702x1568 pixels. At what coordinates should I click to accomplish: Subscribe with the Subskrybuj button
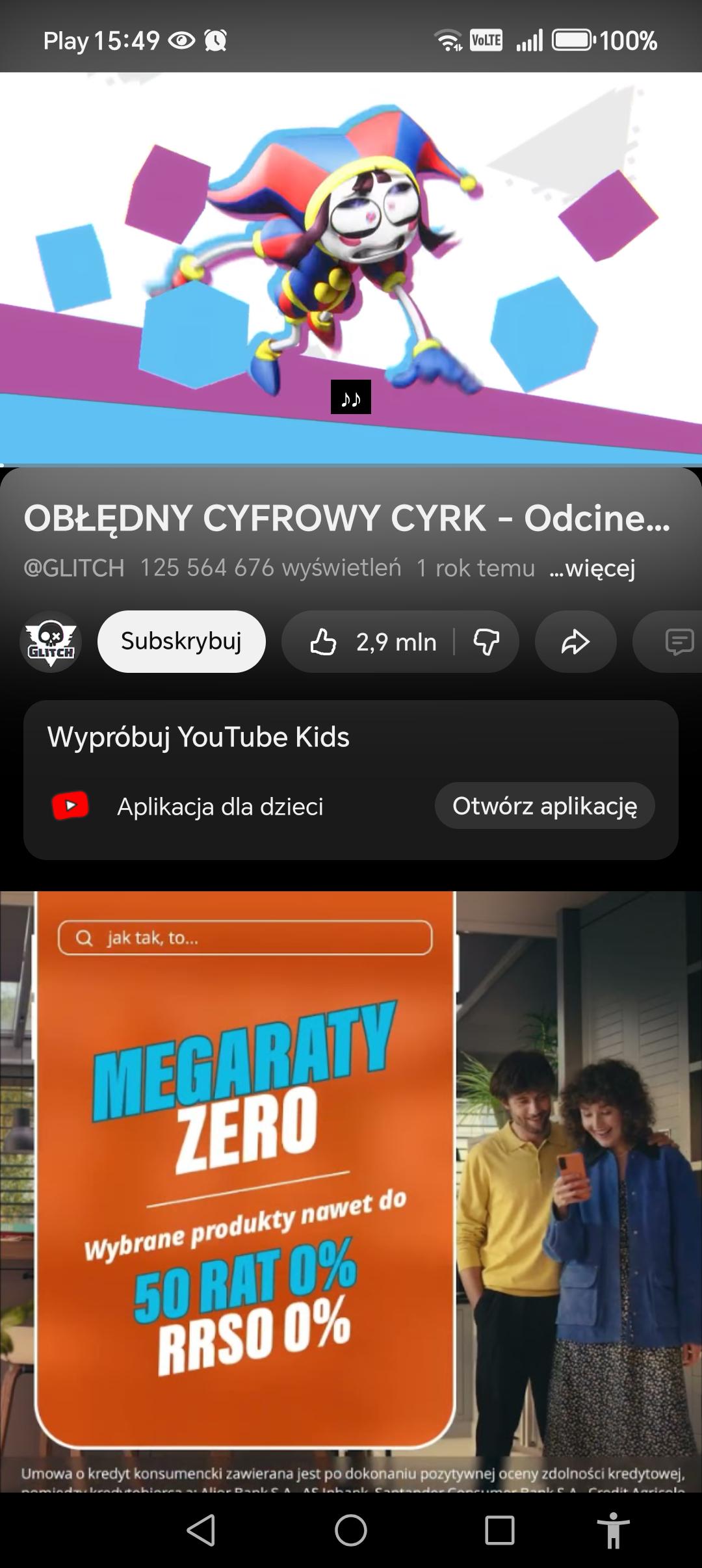coord(181,641)
